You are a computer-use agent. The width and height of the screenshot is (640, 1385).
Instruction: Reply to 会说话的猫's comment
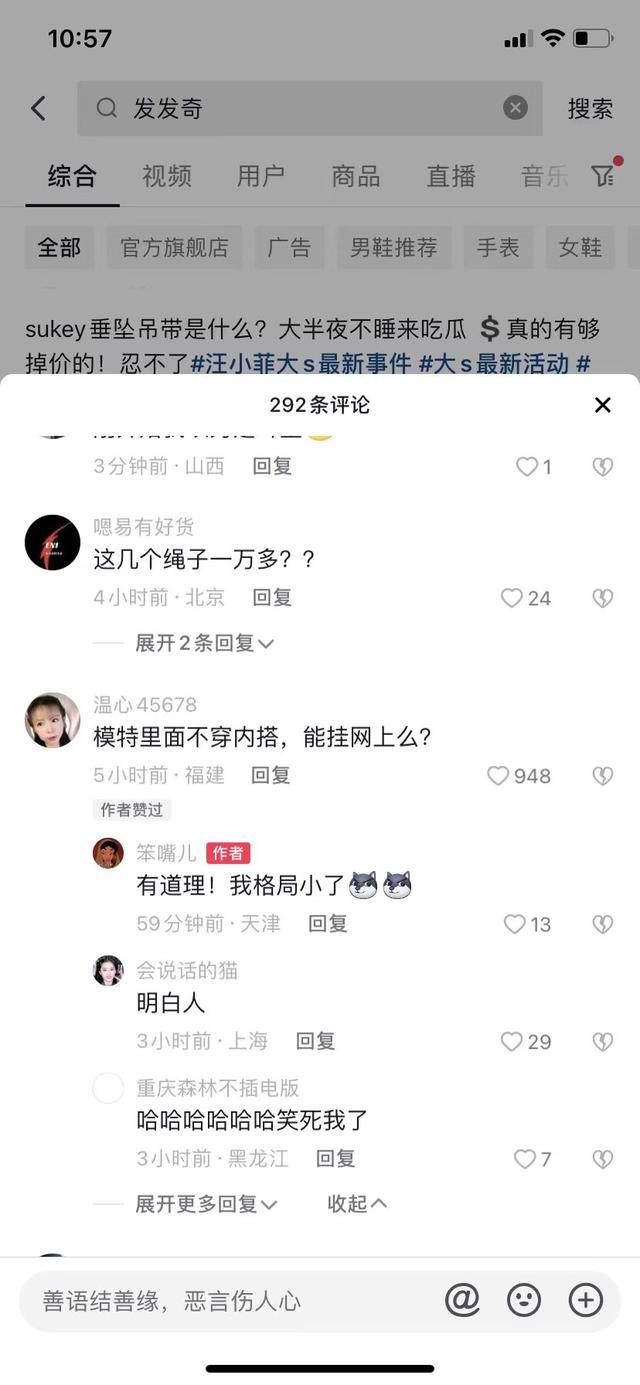315,1041
